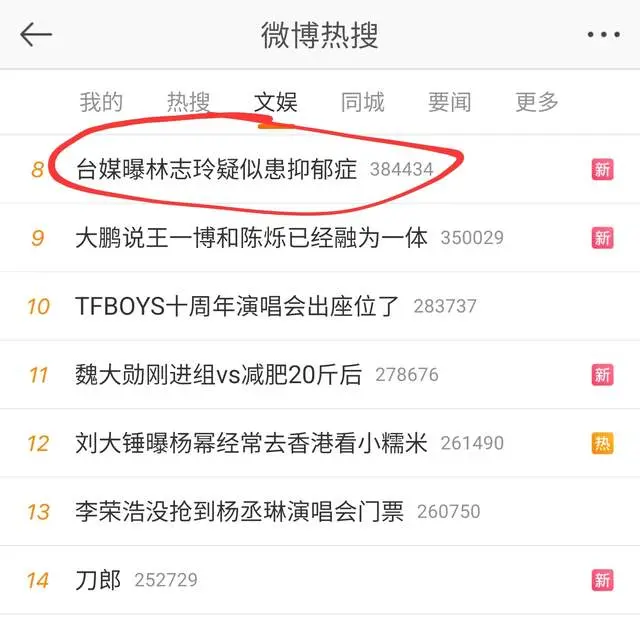
Task: Open topic 刘大锤曝杨幂经常去香港看小糯米
Action: 251,442
